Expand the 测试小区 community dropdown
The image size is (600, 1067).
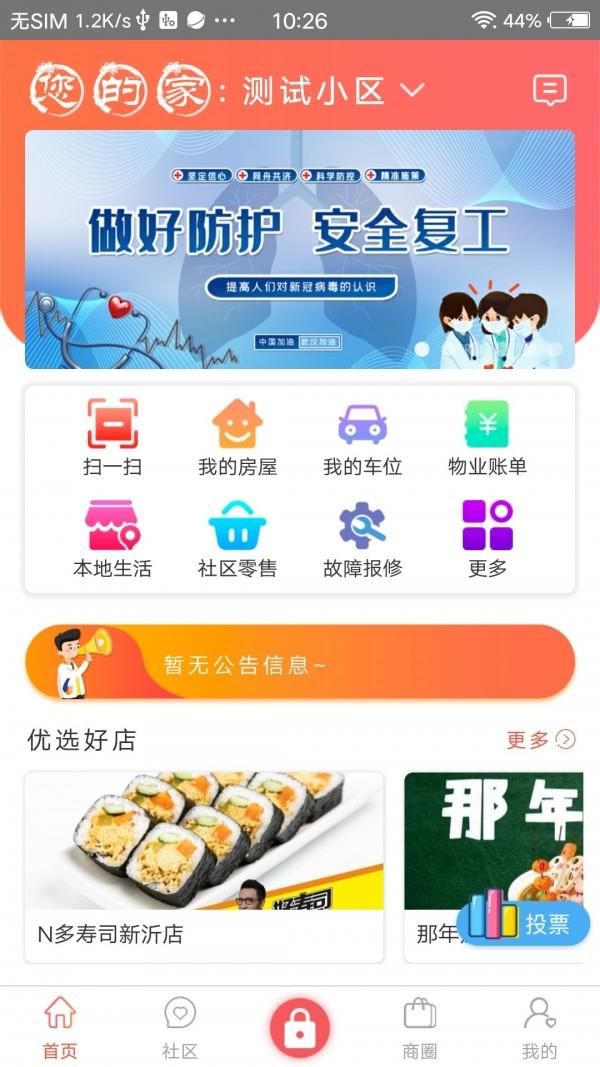[413, 91]
